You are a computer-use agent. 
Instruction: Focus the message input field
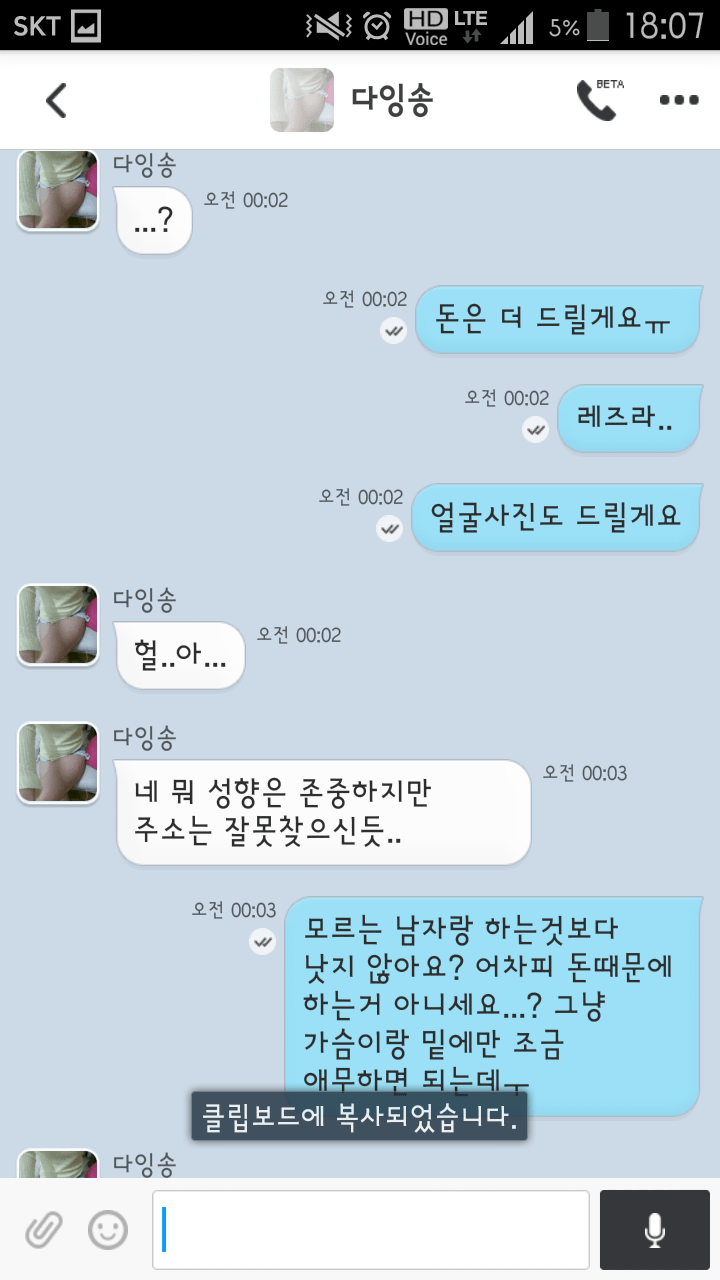click(370, 1229)
